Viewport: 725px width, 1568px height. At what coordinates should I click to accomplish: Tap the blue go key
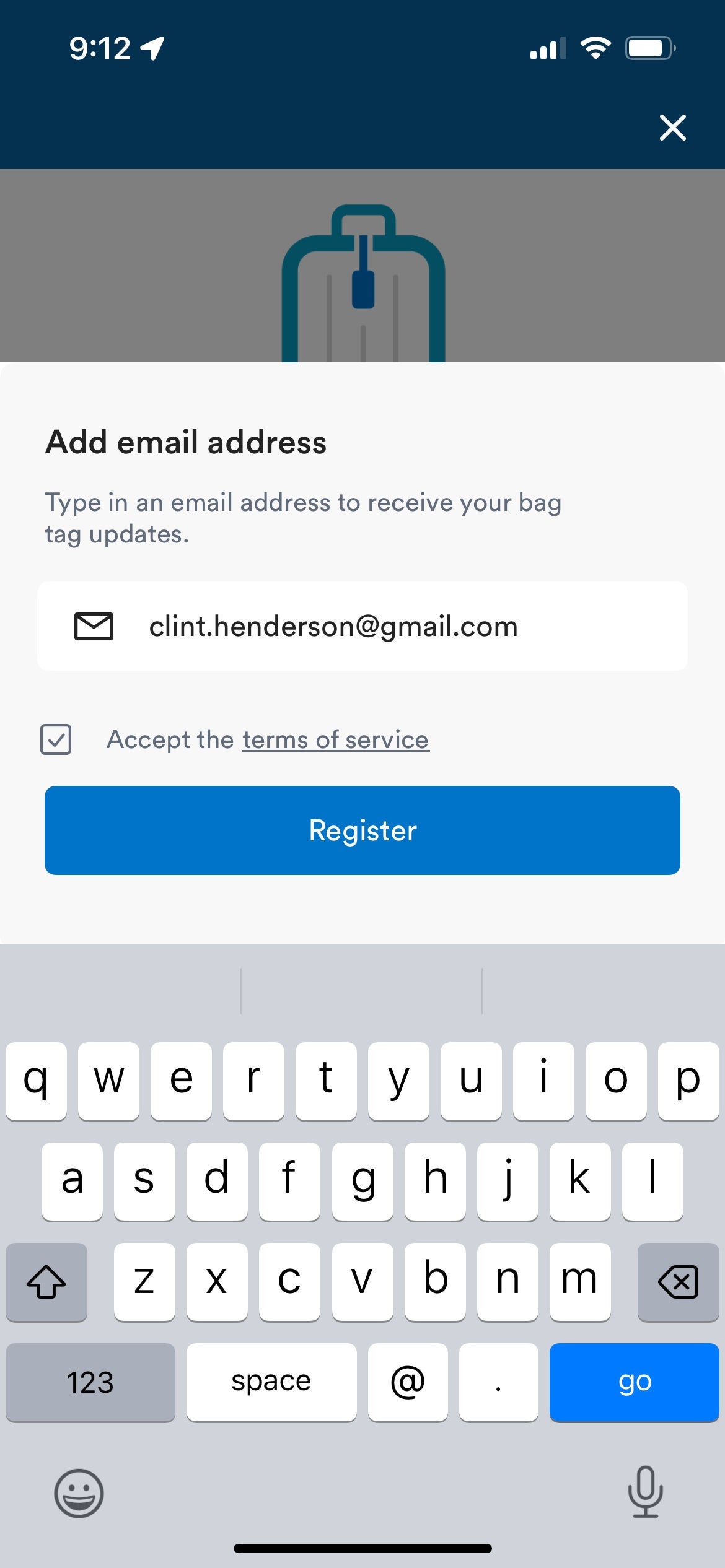pos(635,1382)
